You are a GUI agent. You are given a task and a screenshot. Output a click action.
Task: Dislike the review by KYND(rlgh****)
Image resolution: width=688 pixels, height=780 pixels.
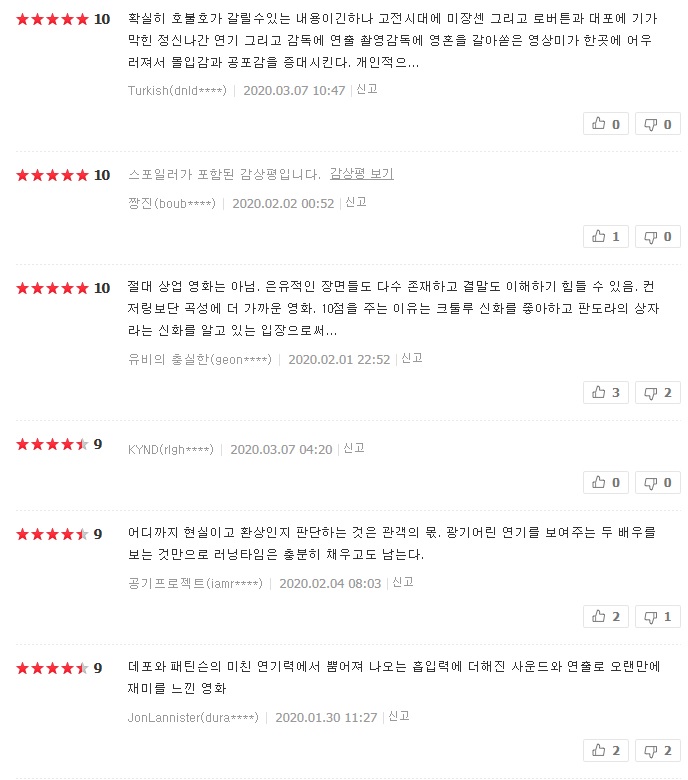[x=657, y=483]
